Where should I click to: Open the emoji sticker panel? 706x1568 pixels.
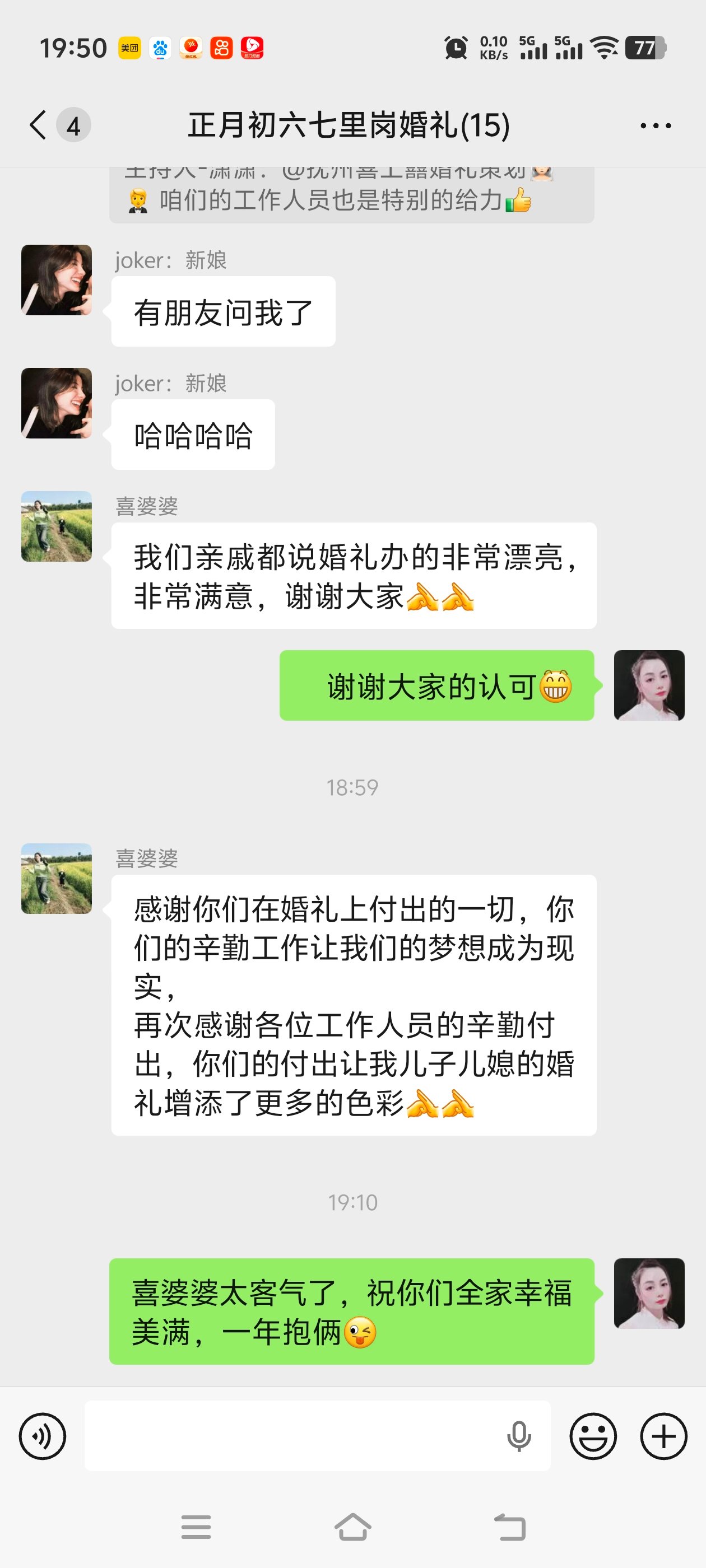593,1436
